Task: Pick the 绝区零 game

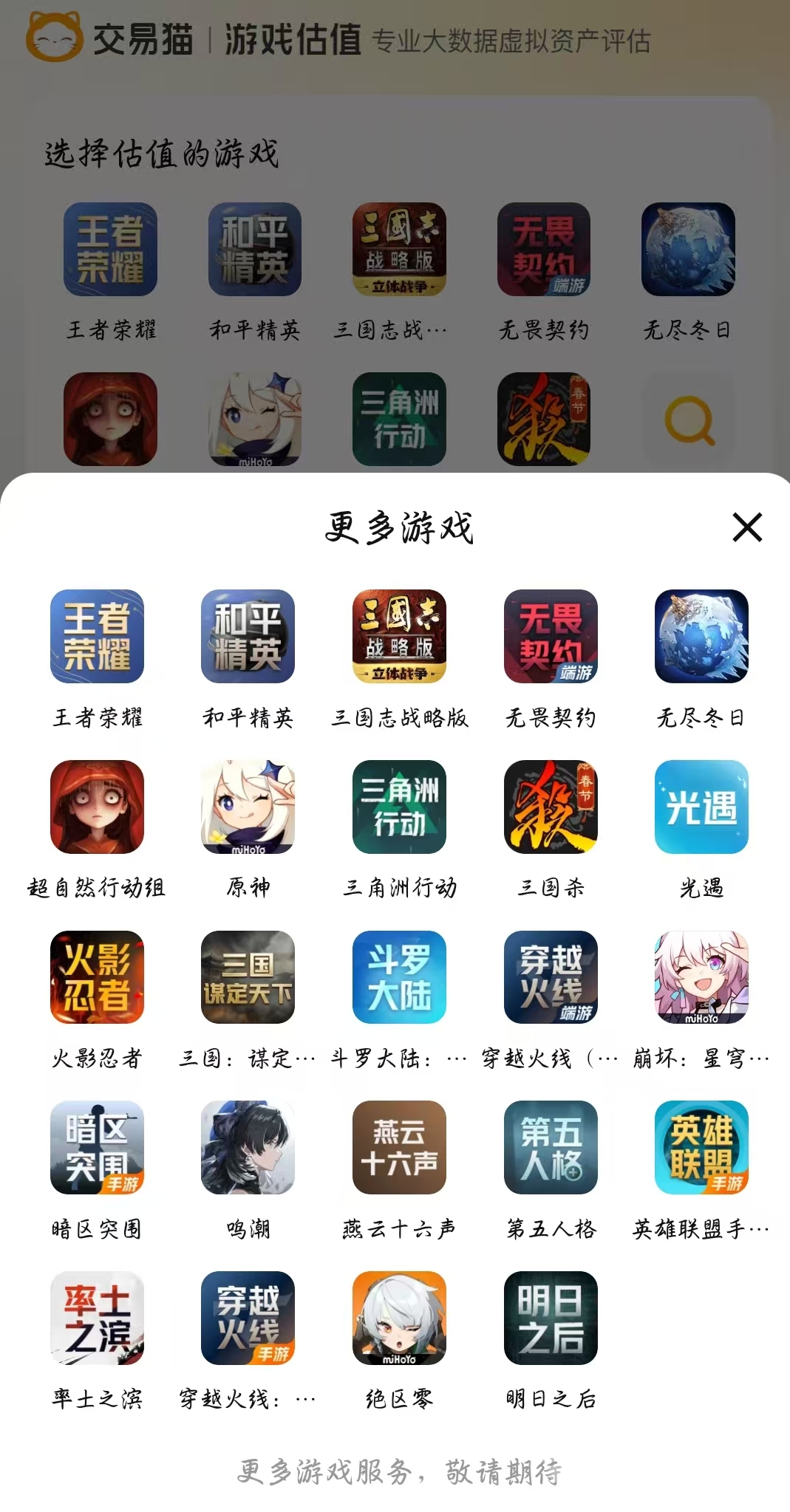Action: pyautogui.click(x=399, y=1318)
